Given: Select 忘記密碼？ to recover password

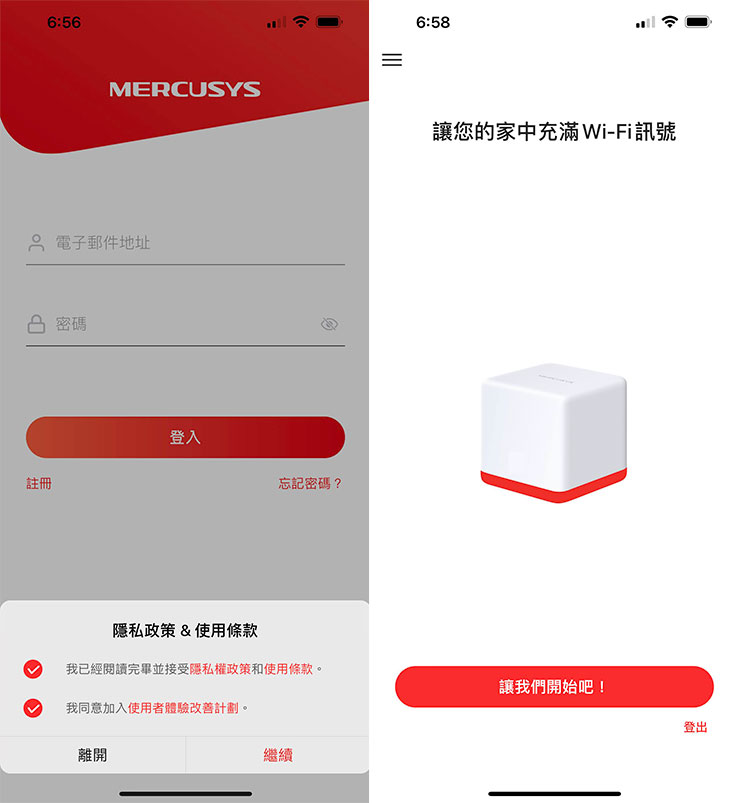Looking at the screenshot, I should tap(310, 484).
